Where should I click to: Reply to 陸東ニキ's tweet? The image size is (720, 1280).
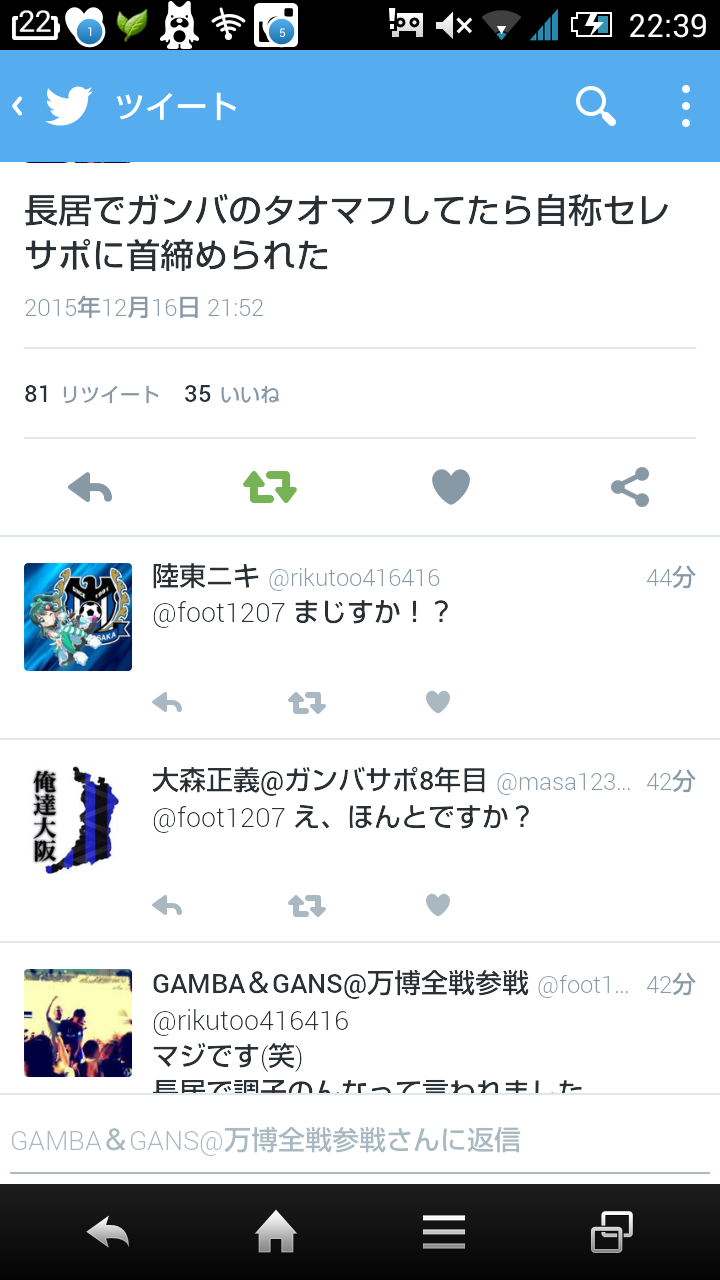[167, 703]
